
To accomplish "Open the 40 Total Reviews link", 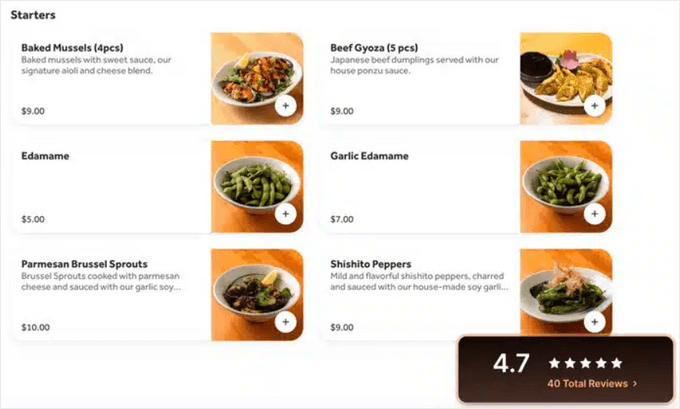I will [x=592, y=383].
